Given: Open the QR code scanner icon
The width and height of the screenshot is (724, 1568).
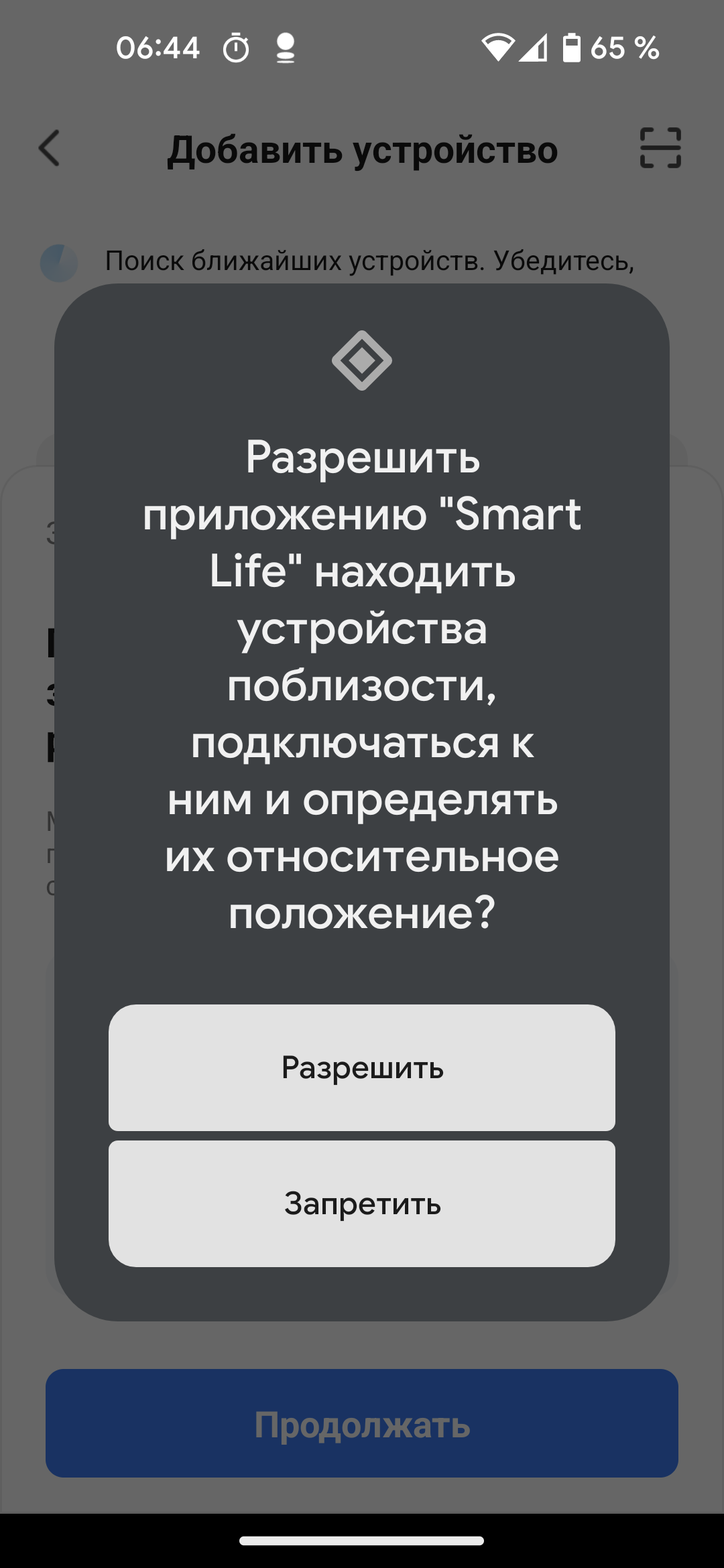Looking at the screenshot, I should tap(660, 148).
